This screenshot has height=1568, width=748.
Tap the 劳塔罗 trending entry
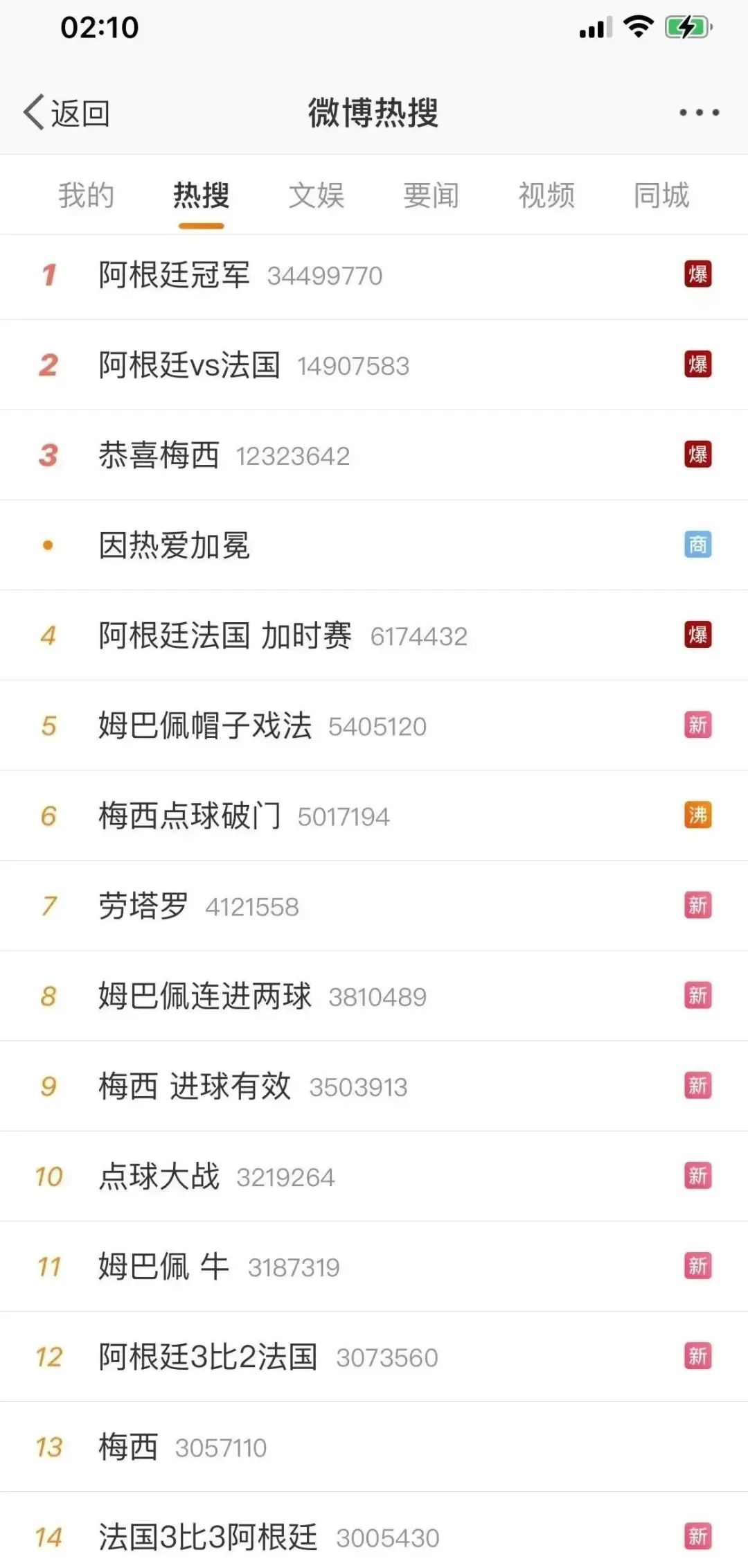coord(143,906)
